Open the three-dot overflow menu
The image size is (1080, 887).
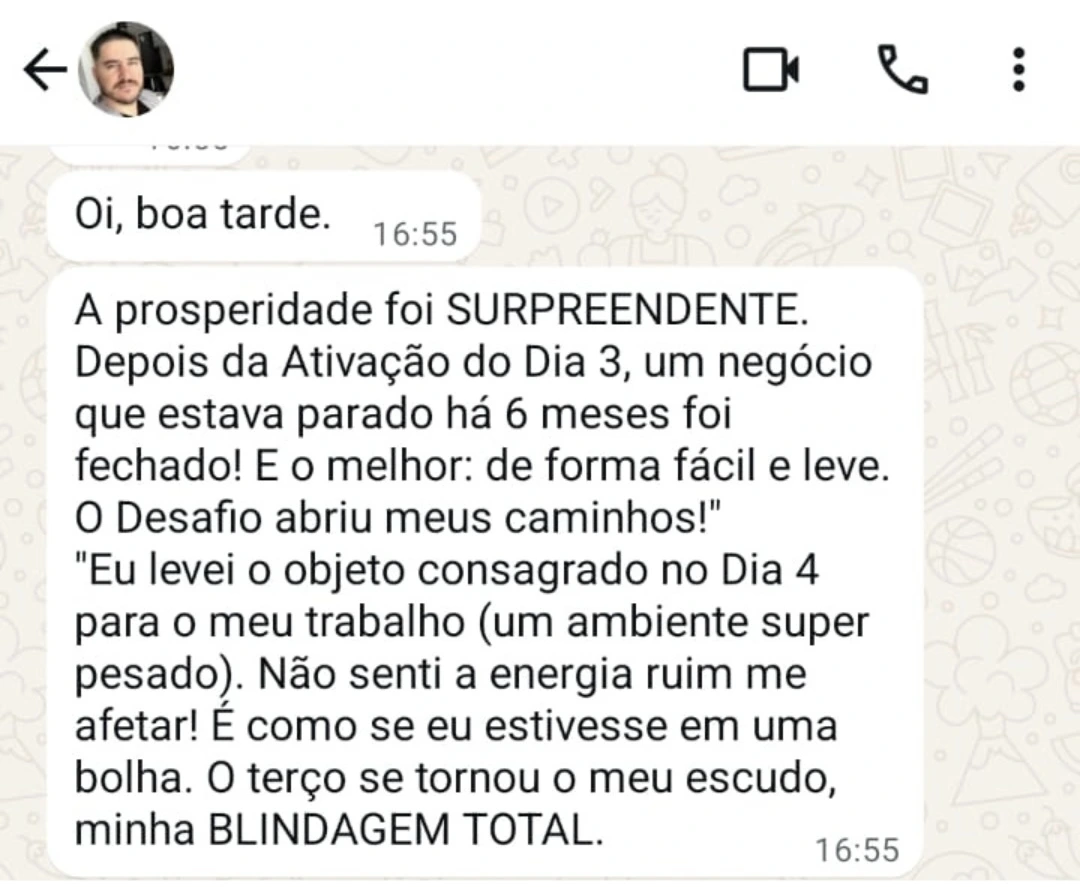coord(1018,70)
